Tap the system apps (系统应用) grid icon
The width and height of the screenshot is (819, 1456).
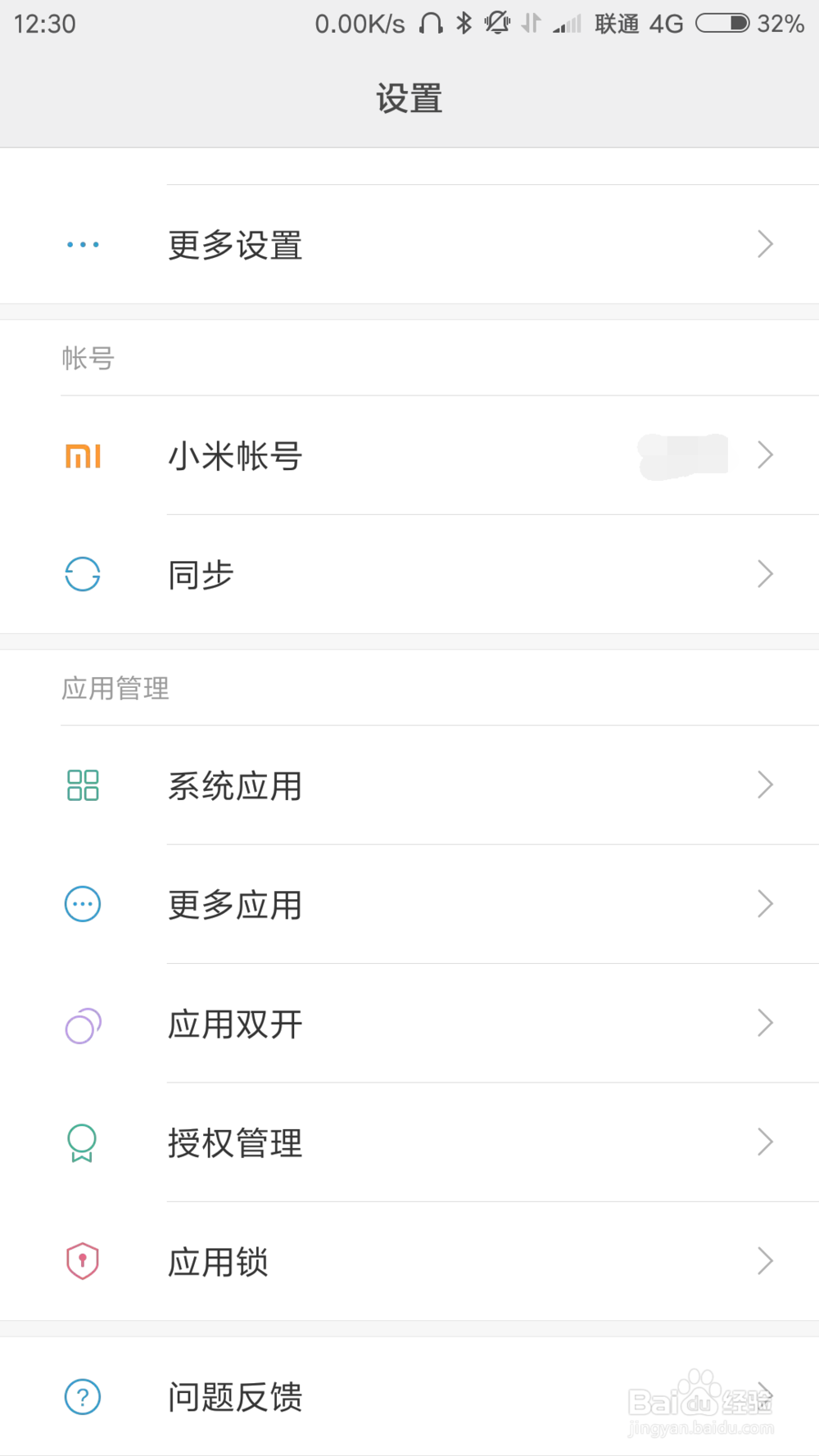[82, 785]
